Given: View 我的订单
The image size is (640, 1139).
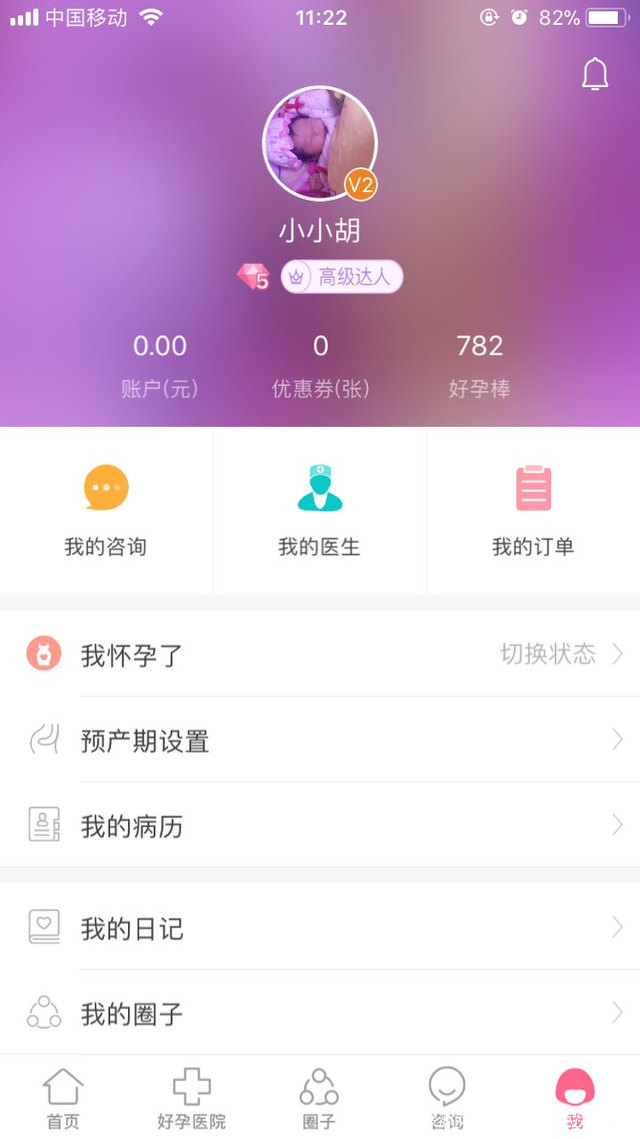Looking at the screenshot, I should (533, 510).
